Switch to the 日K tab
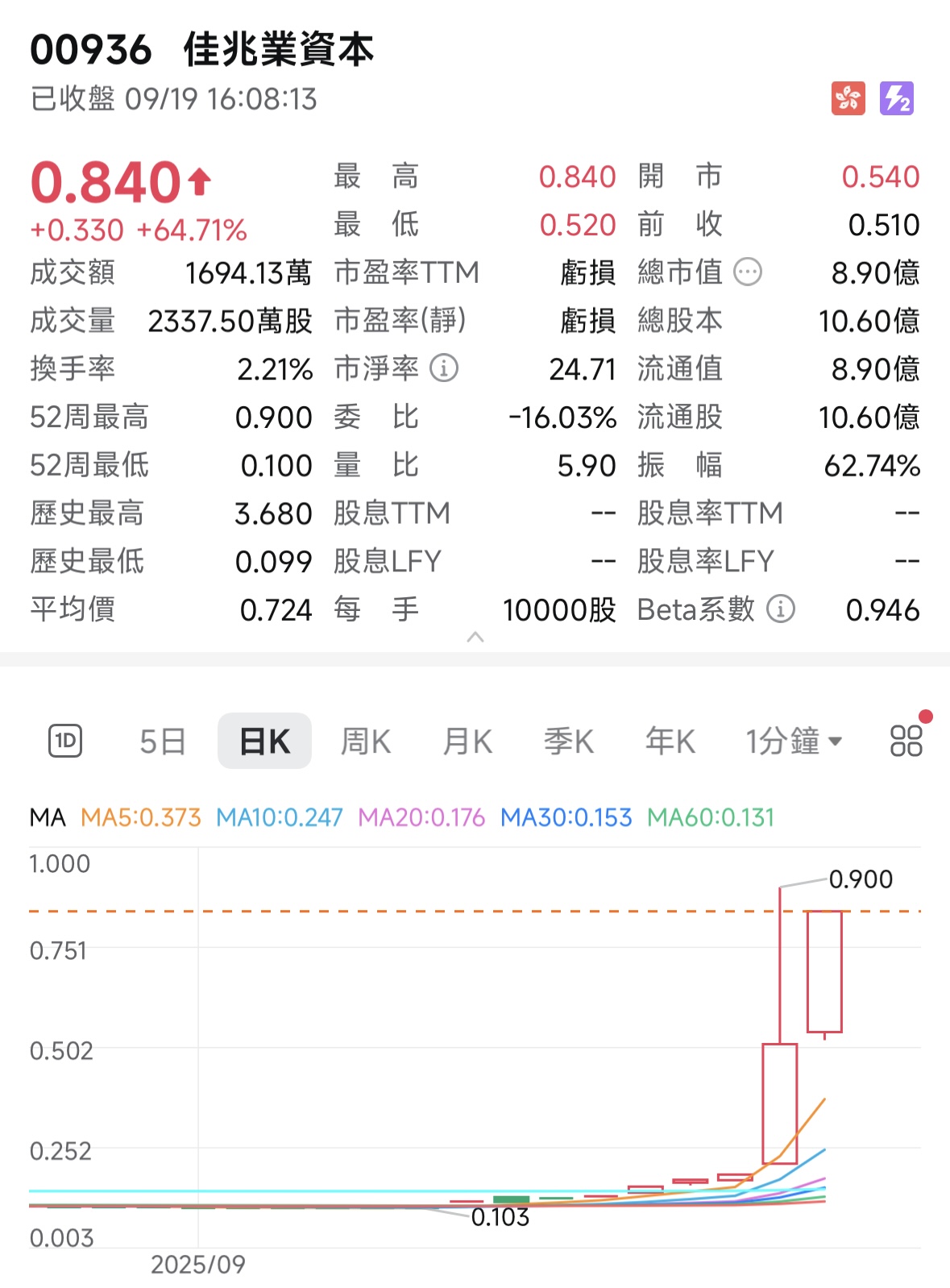The height and width of the screenshot is (1288, 950). pos(265,740)
